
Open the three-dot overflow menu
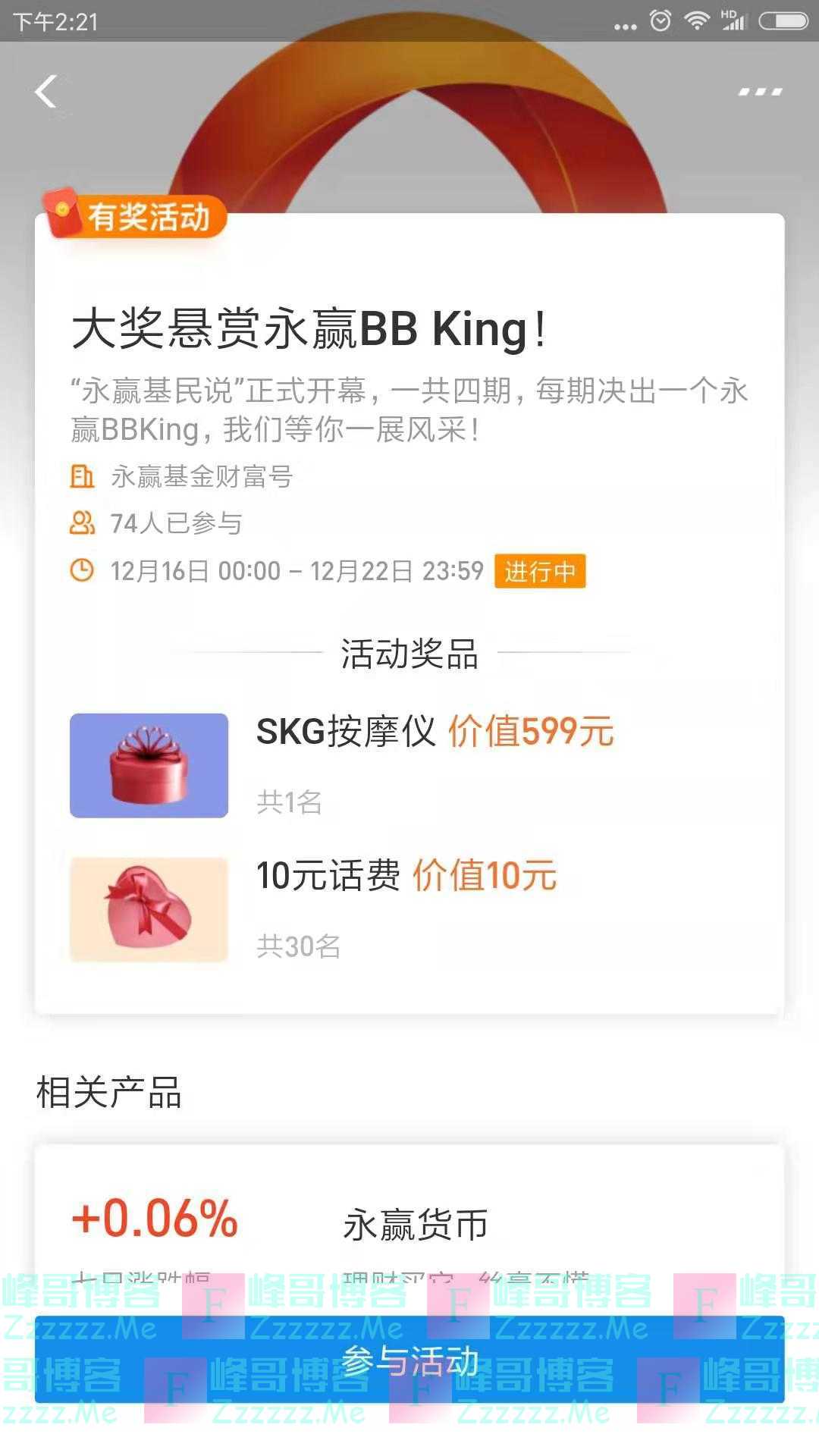(760, 92)
